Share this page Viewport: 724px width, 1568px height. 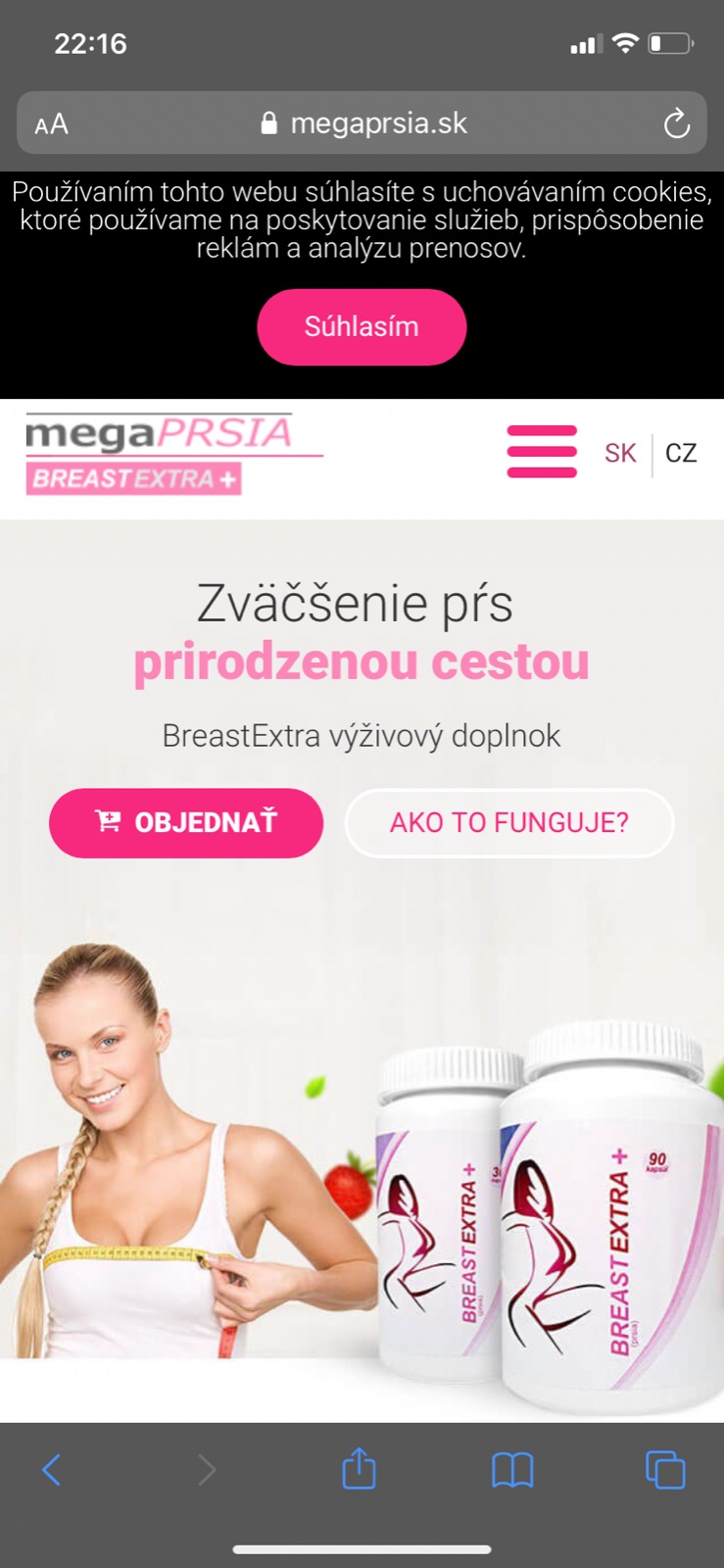click(x=359, y=1469)
